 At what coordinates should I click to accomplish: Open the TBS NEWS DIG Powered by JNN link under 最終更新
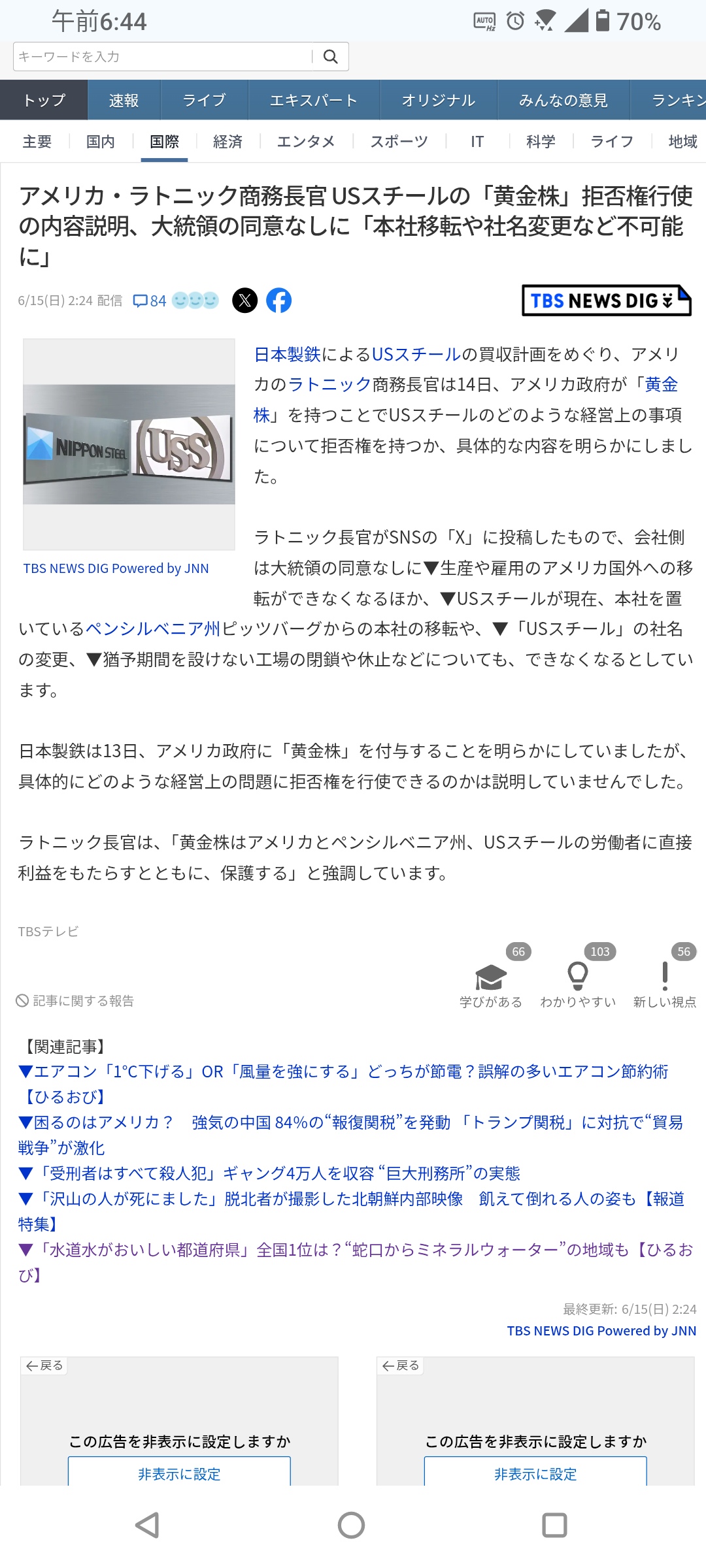coord(601,1331)
